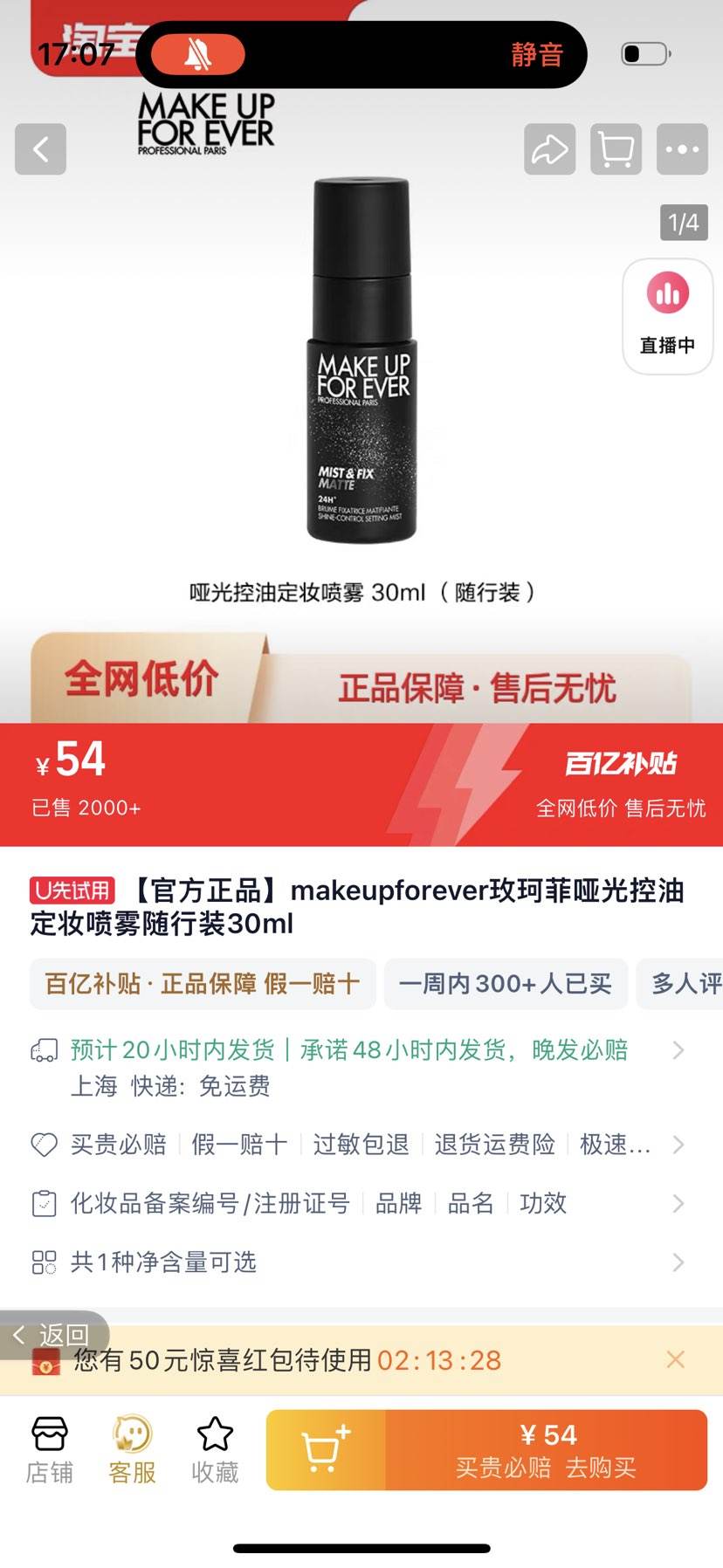The image size is (723, 1568).
Task: Share this product
Action: 549,149
